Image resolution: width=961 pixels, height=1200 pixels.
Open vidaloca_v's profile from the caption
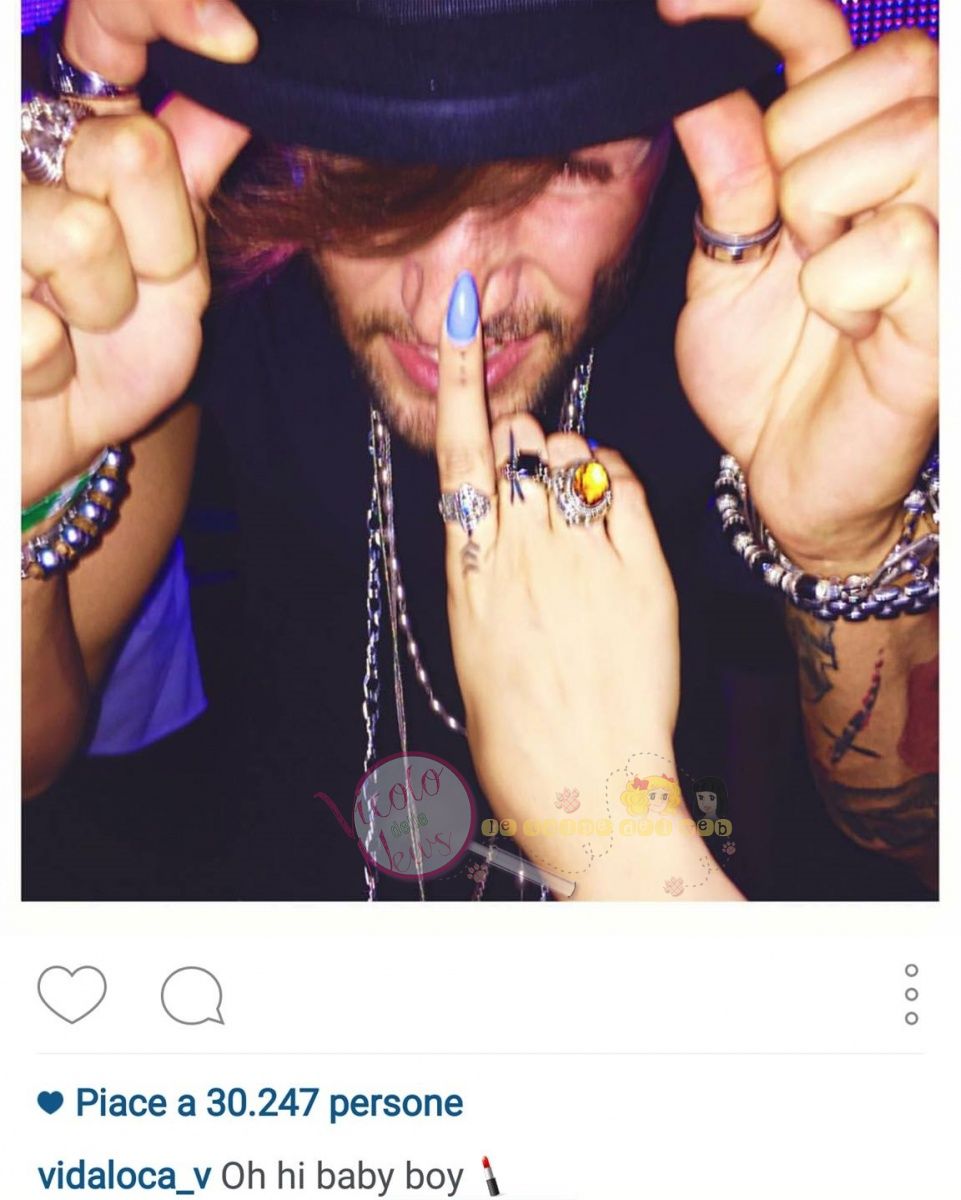[x=124, y=1175]
